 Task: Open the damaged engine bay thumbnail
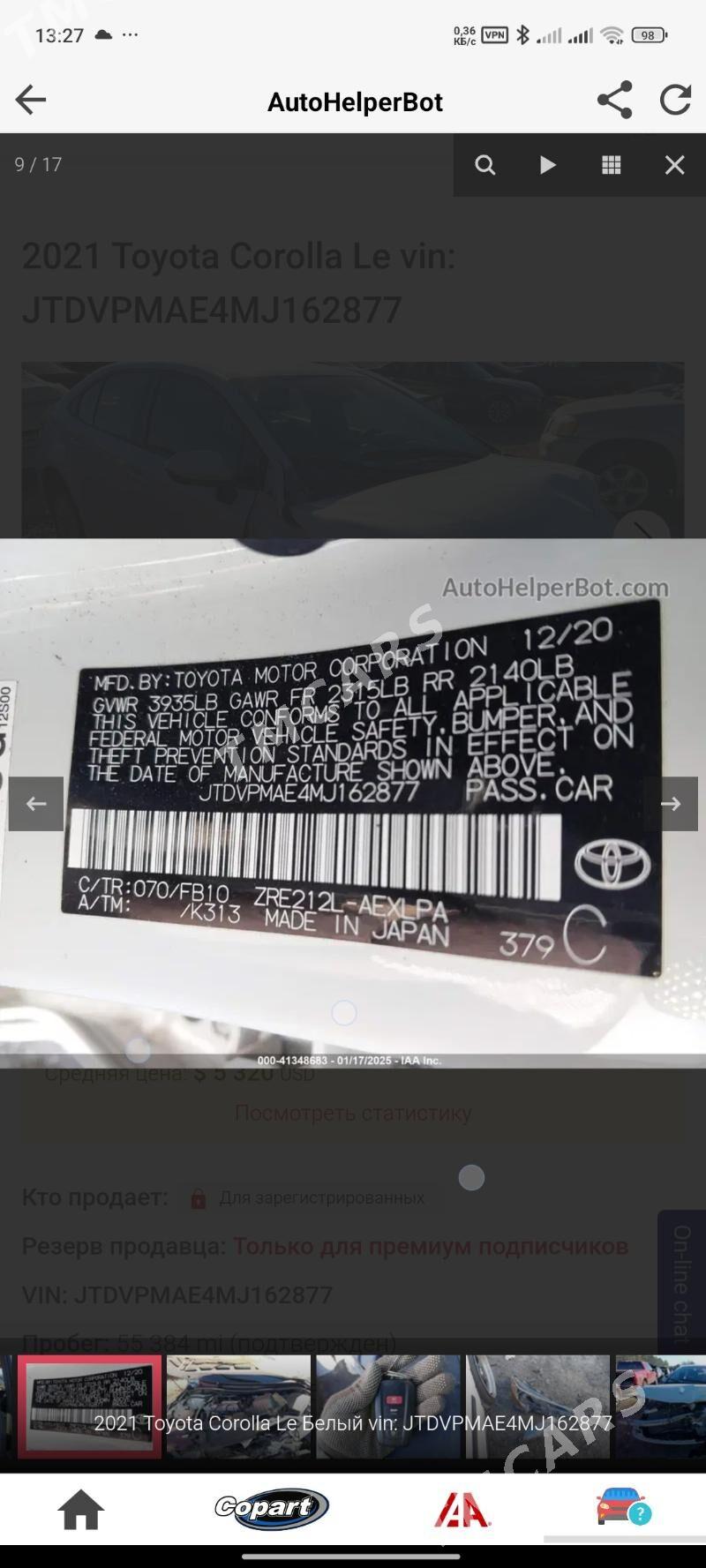tap(238, 1406)
